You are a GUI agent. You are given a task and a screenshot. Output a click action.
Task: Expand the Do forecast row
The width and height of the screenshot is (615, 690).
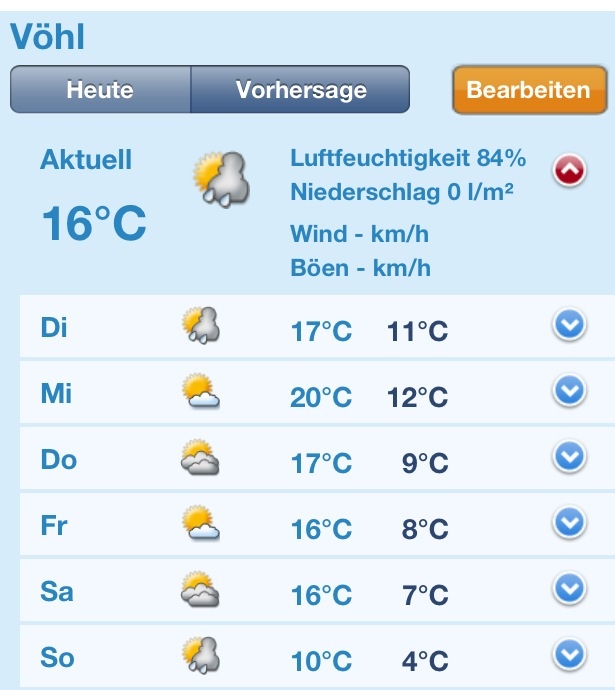click(569, 457)
